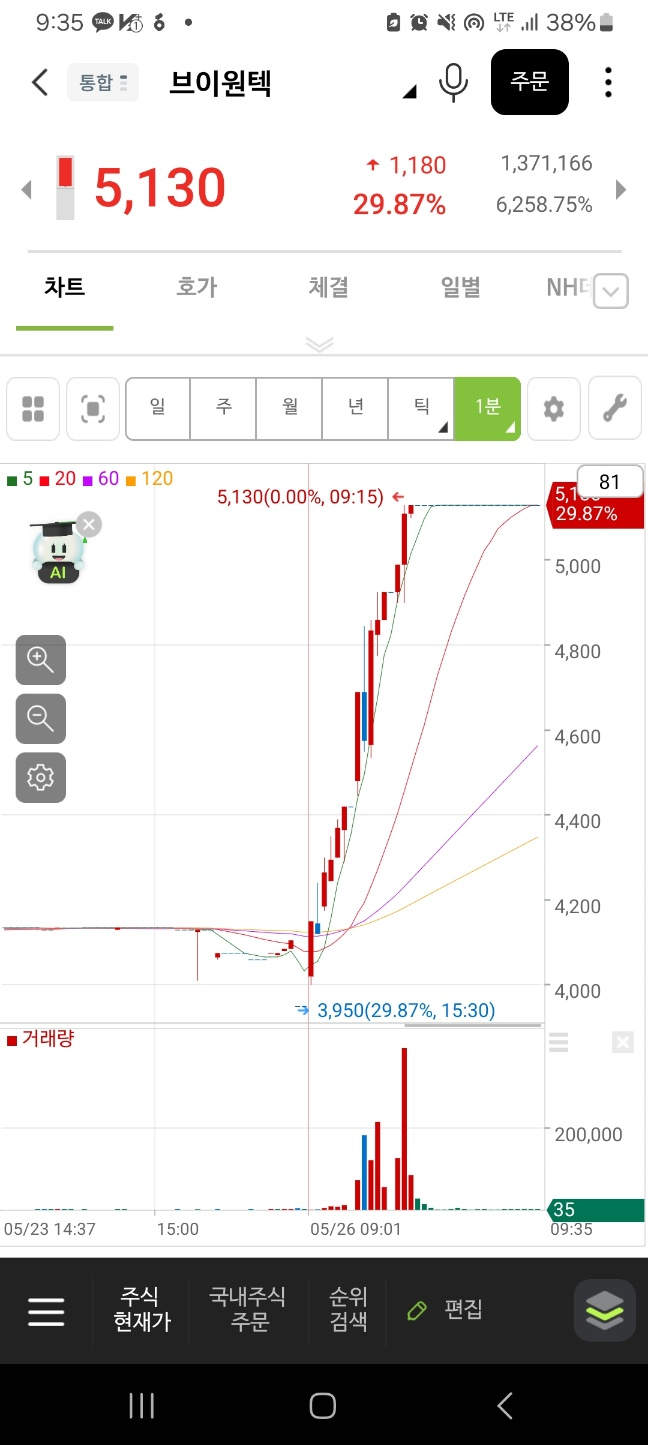Select the 일 daily chart period
The image size is (648, 1445).
158,408
